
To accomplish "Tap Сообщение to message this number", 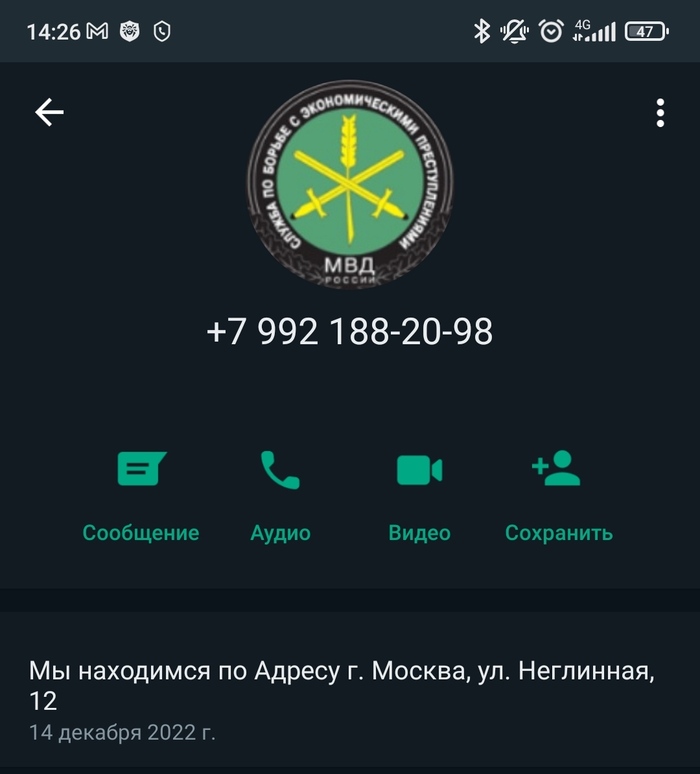I will 141,495.
